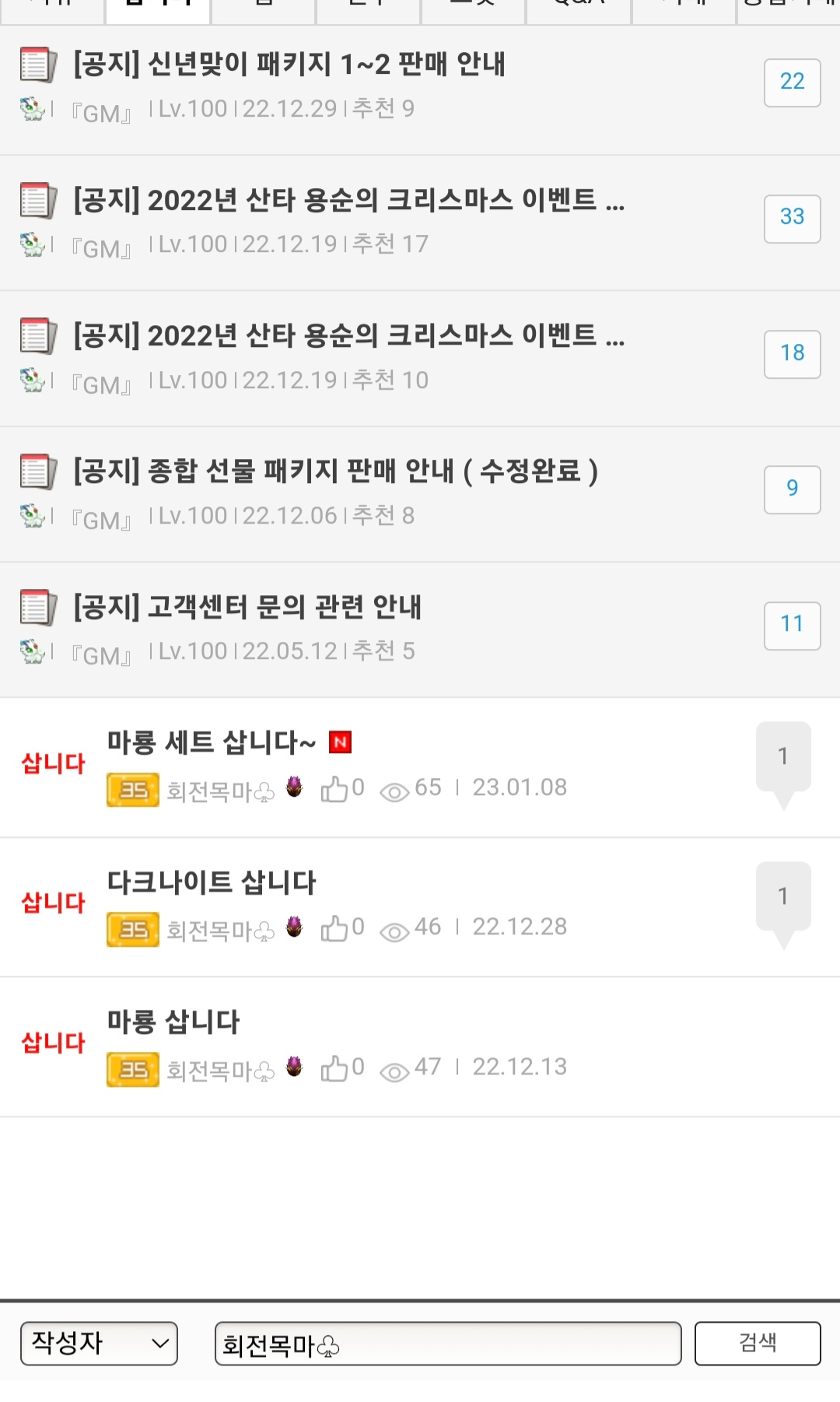Image resolution: width=840 pixels, height=1402 pixels.
Task: Open the comment bubble on 마룡 세트 삽니다~
Action: click(x=783, y=757)
